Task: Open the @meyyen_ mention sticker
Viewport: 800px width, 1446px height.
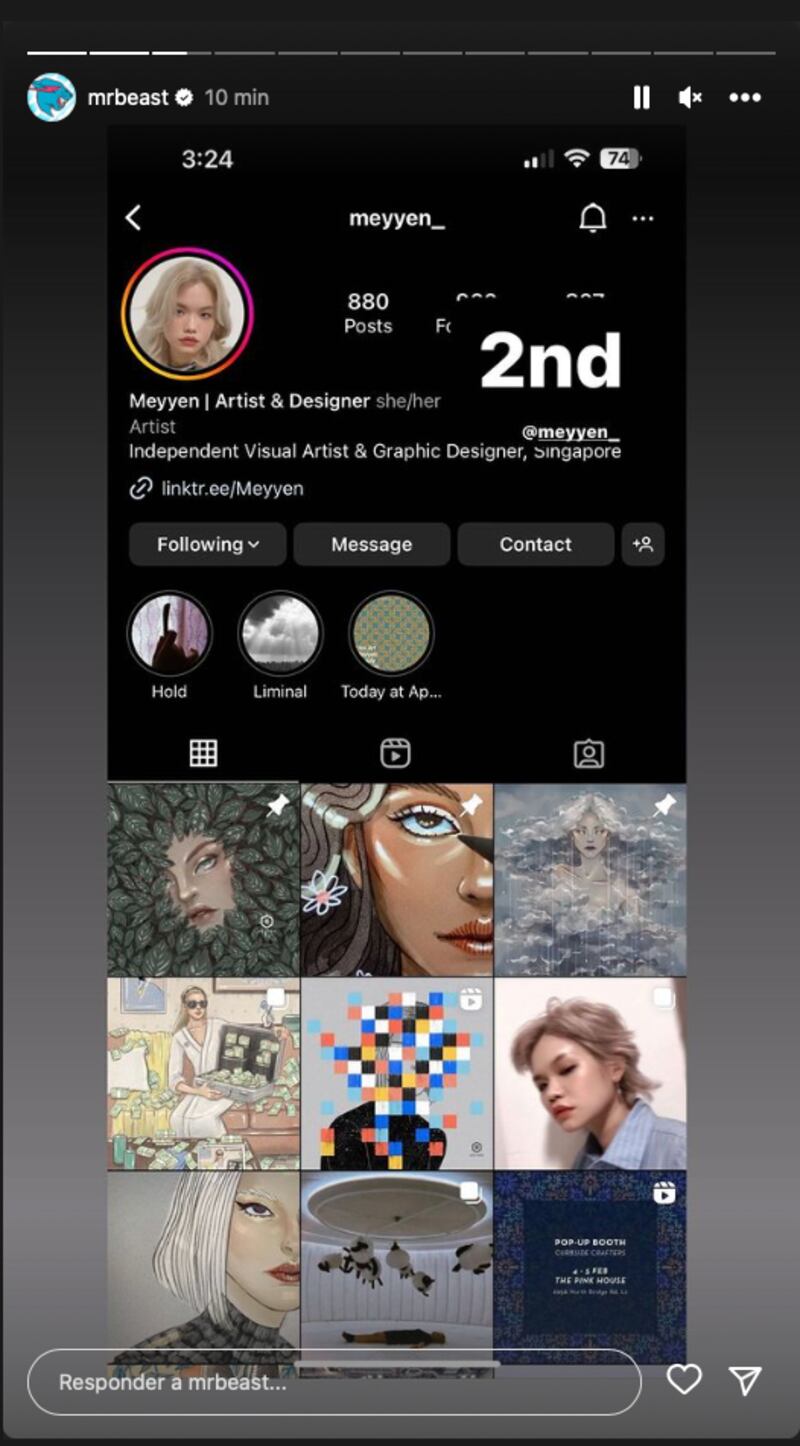Action: pos(570,432)
